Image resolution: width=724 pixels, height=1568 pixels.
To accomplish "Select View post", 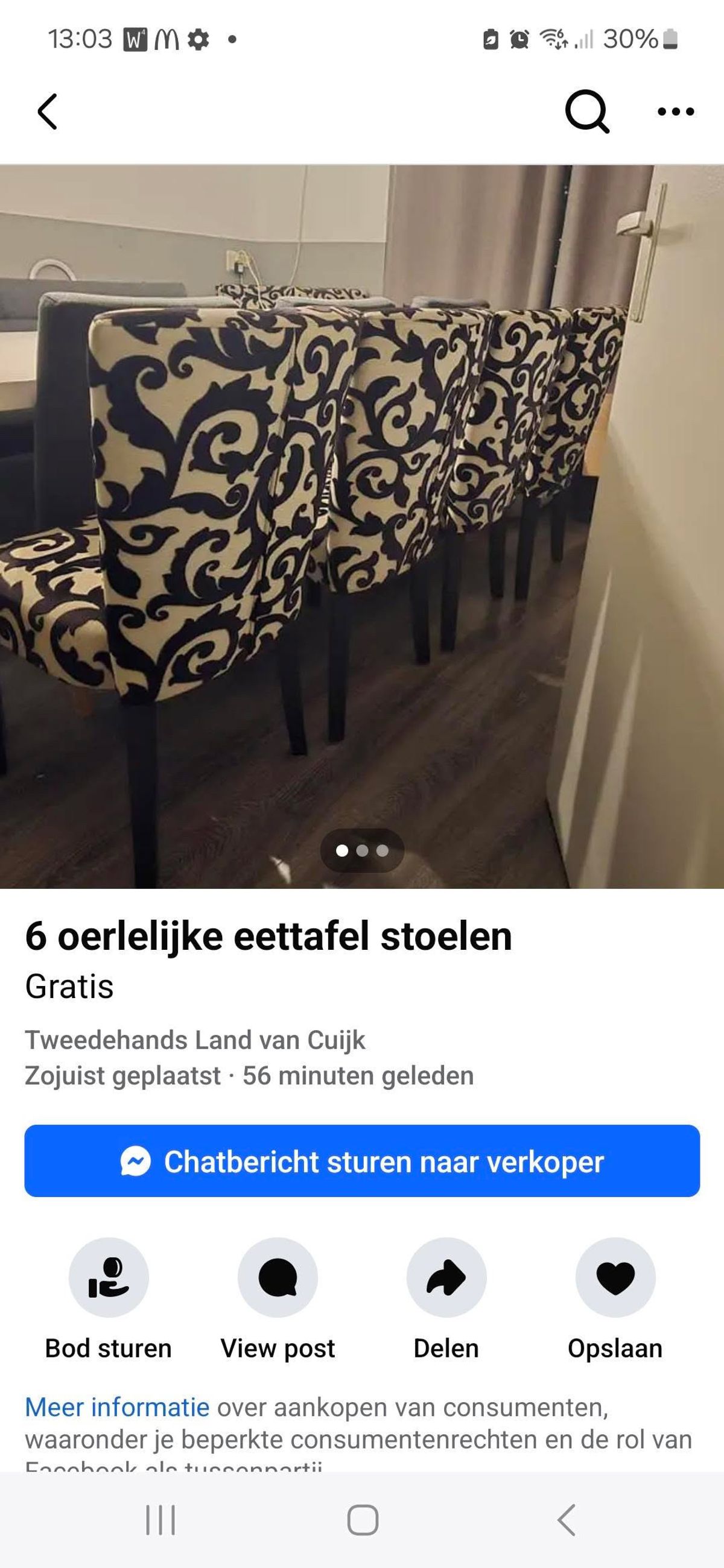I will click(x=278, y=1277).
